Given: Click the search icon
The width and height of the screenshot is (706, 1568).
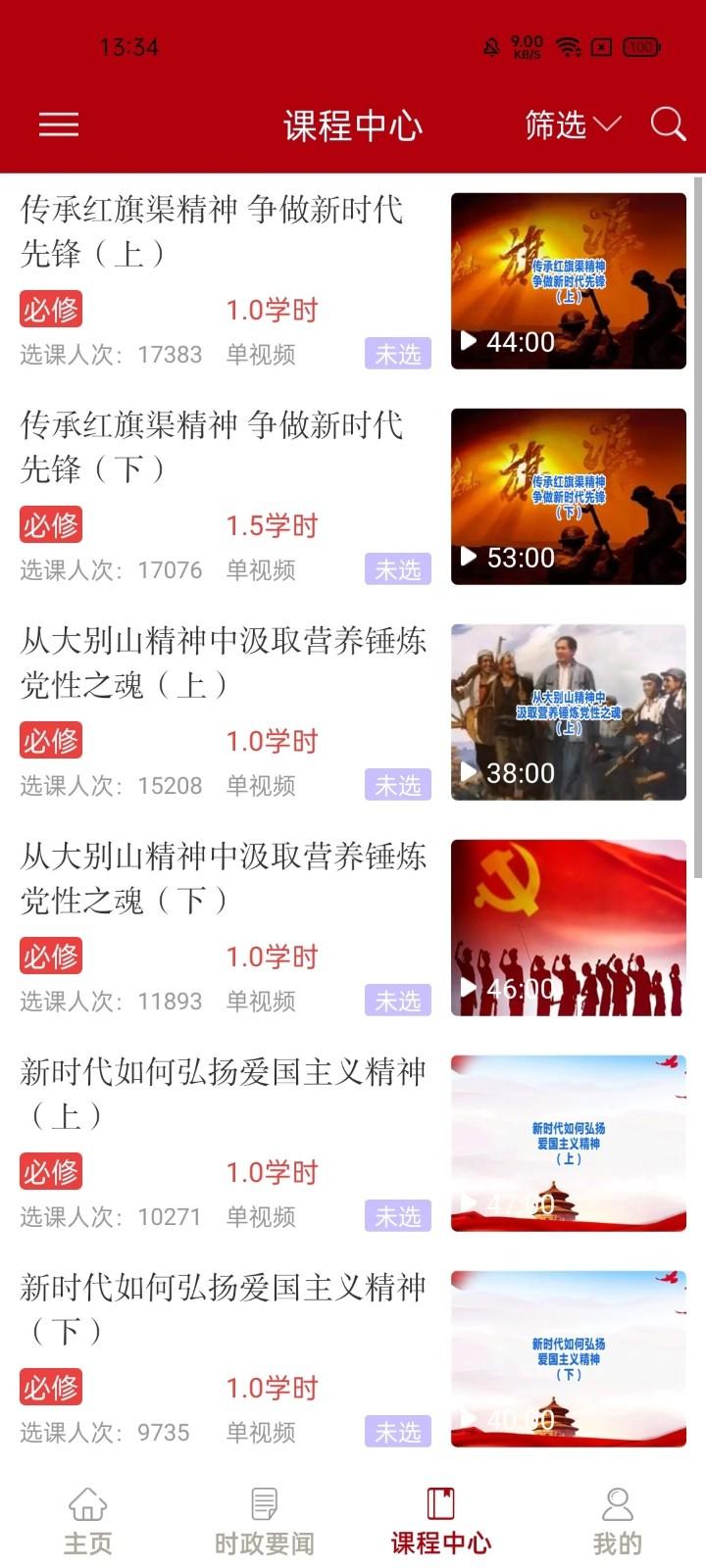Looking at the screenshot, I should tap(668, 124).
